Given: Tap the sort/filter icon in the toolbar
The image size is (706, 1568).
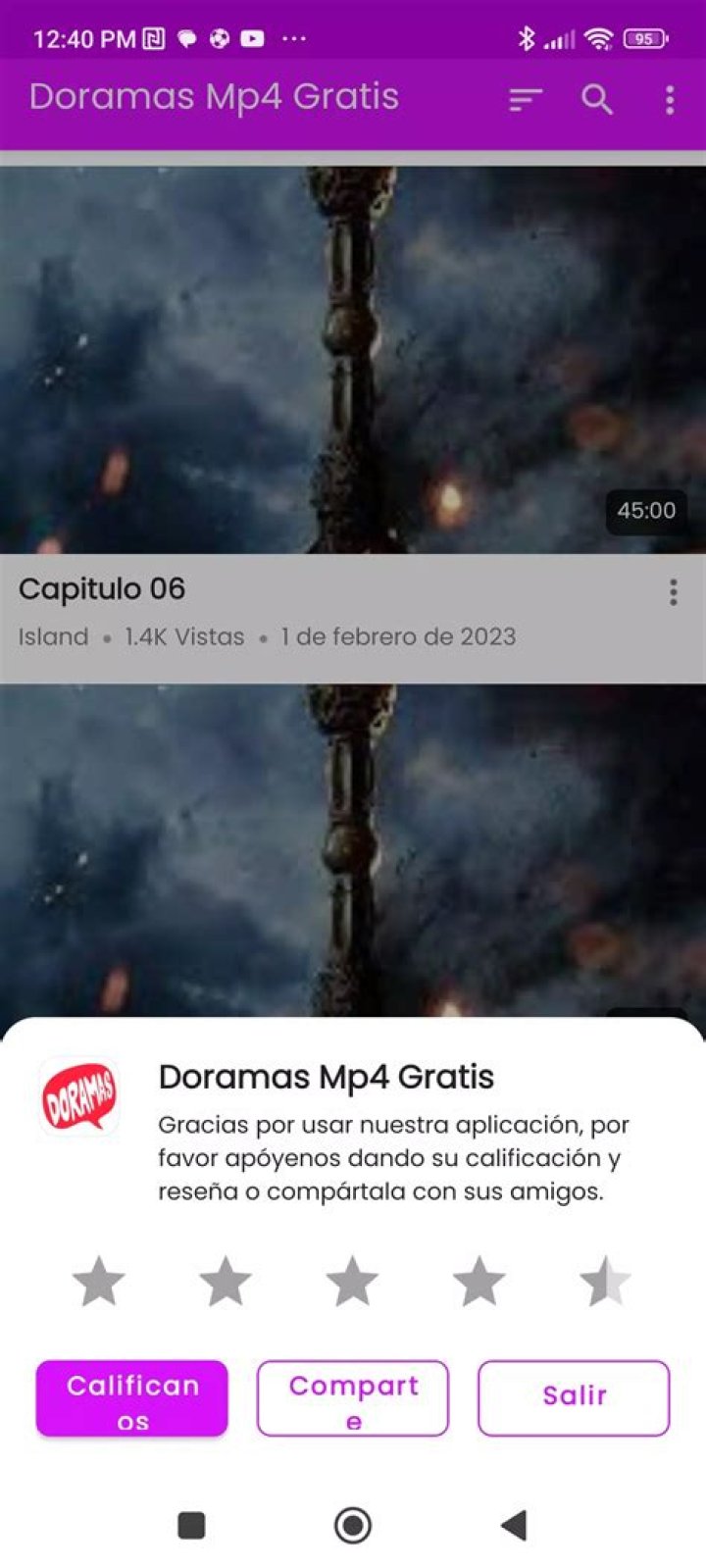Looking at the screenshot, I should coord(526,98).
